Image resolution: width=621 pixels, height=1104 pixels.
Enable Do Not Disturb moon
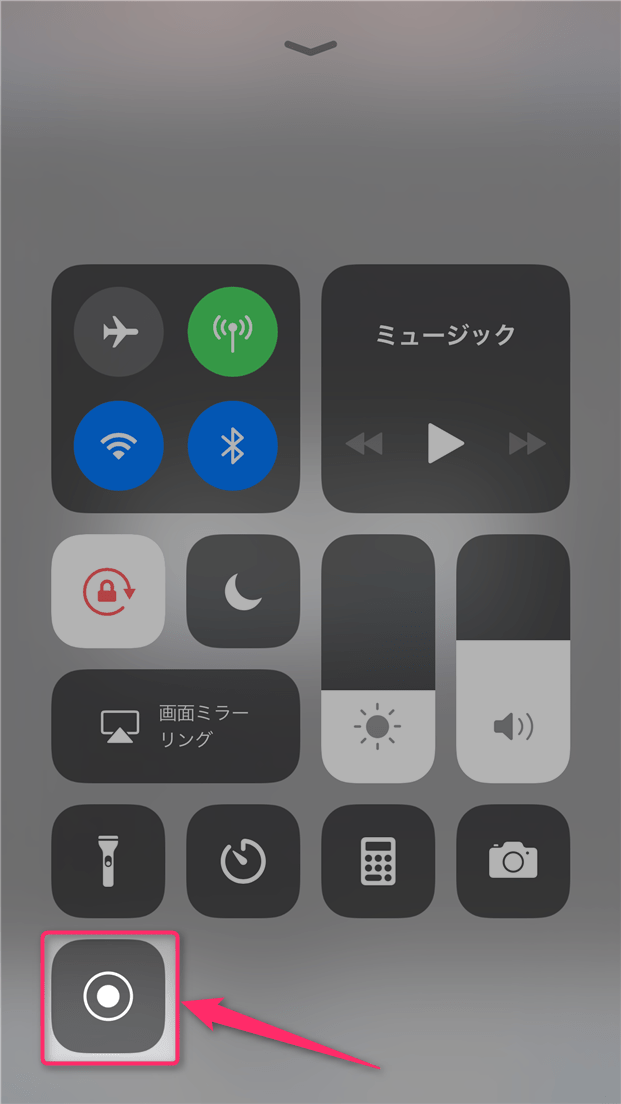(243, 591)
